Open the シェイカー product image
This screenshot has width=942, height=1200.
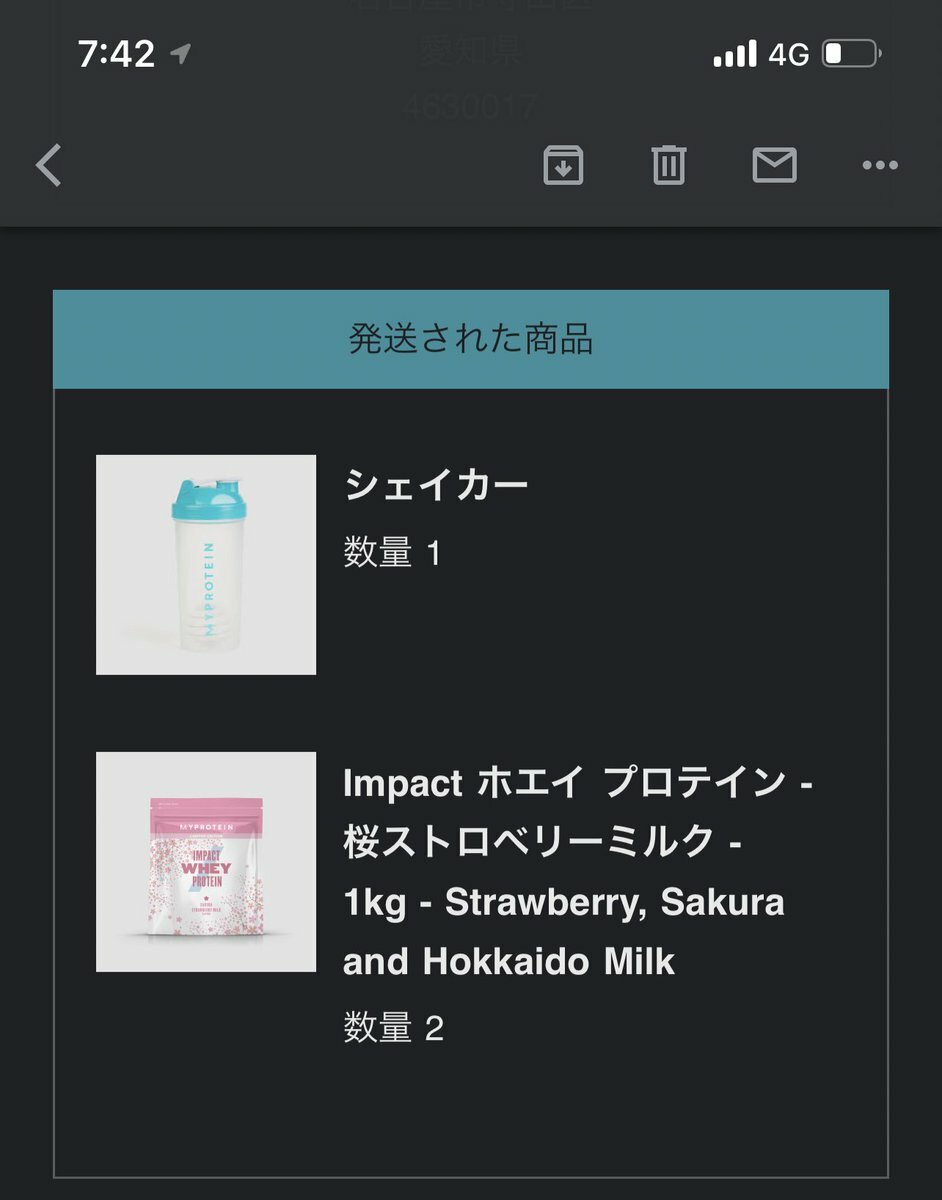click(206, 565)
